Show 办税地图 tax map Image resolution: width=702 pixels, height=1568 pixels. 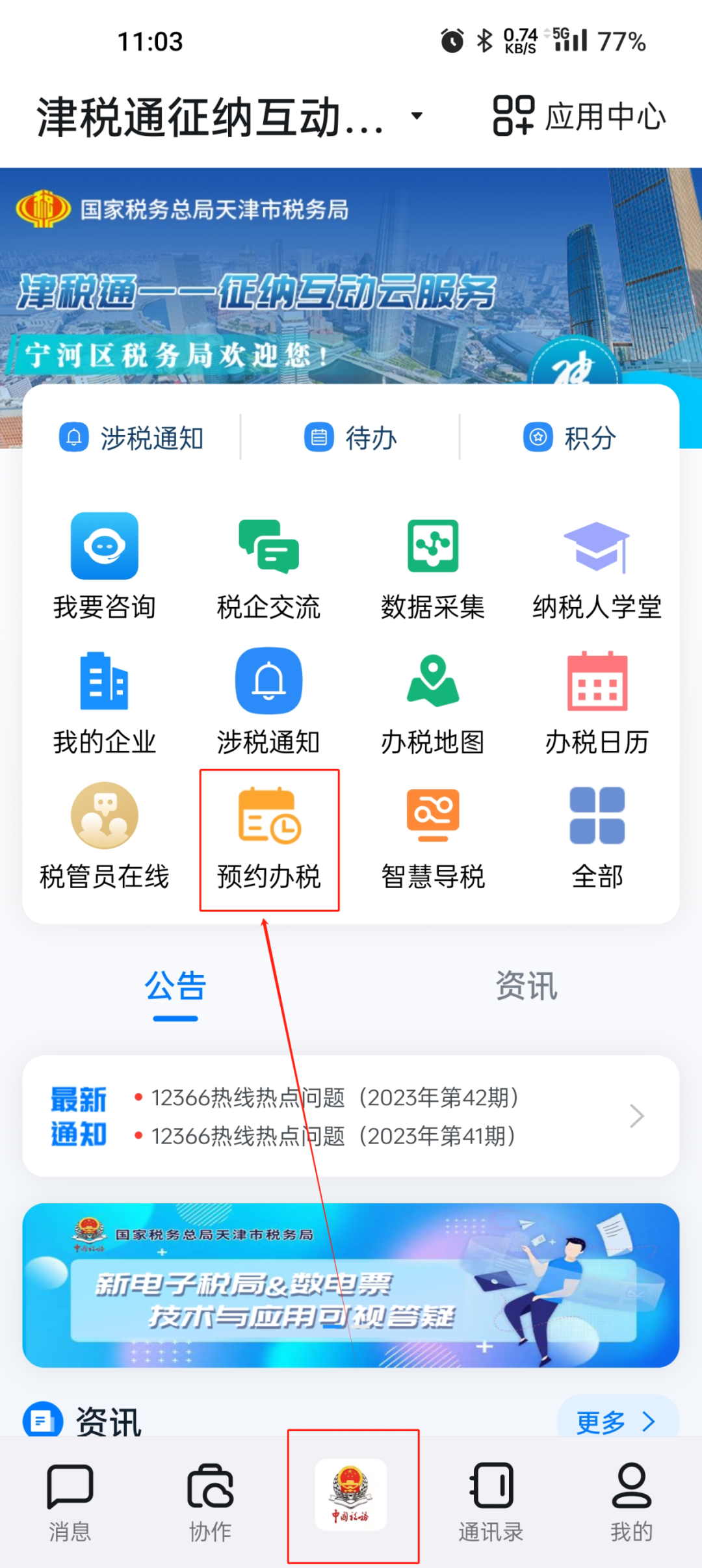tap(433, 700)
